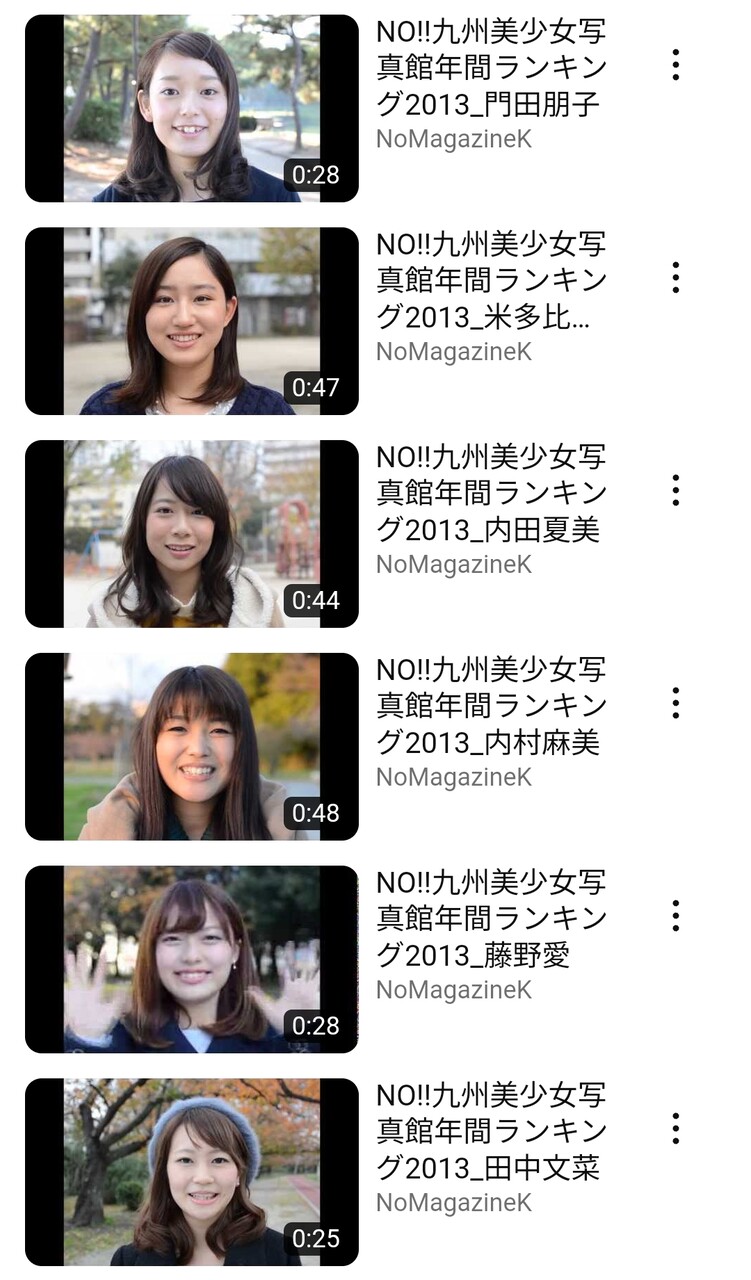Open the three-dot menu for the 藤野愛 video
This screenshot has width=751, height=1280.
pos(676,916)
